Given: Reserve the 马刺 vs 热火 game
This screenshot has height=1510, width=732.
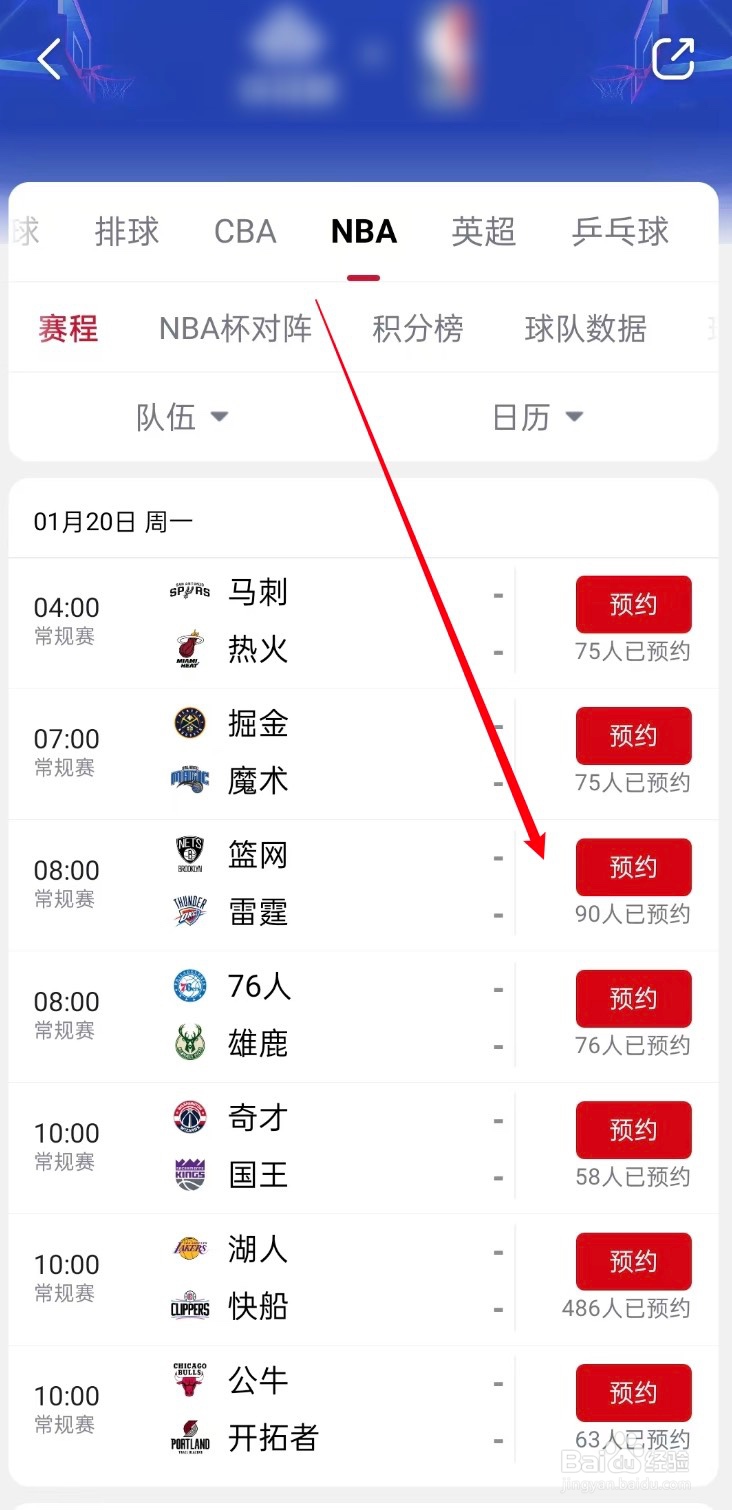Looking at the screenshot, I should coord(633,604).
